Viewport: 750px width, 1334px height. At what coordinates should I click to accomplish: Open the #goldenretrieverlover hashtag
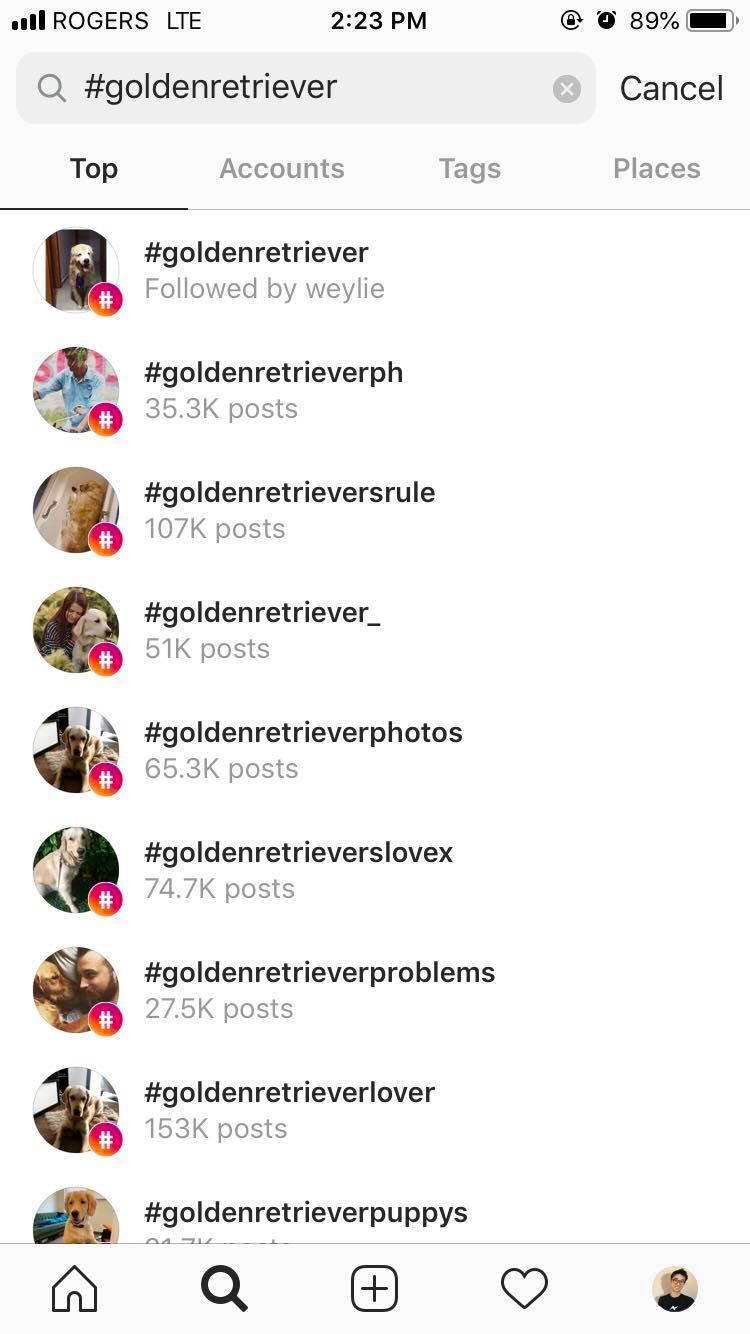pyautogui.click(x=375, y=1110)
